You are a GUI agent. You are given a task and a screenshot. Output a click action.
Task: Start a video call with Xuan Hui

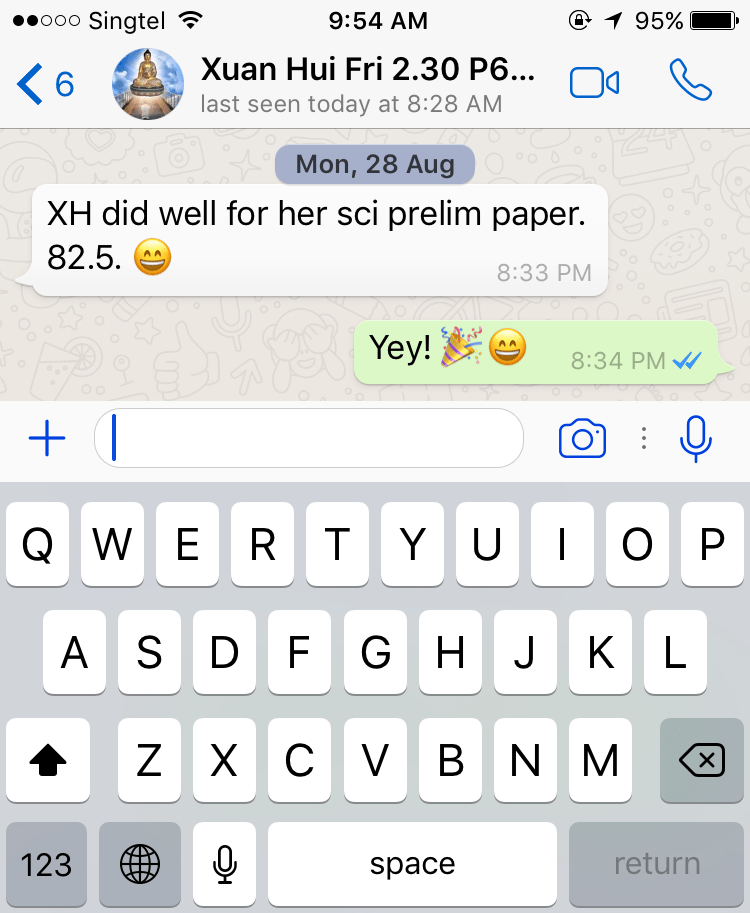pos(594,83)
